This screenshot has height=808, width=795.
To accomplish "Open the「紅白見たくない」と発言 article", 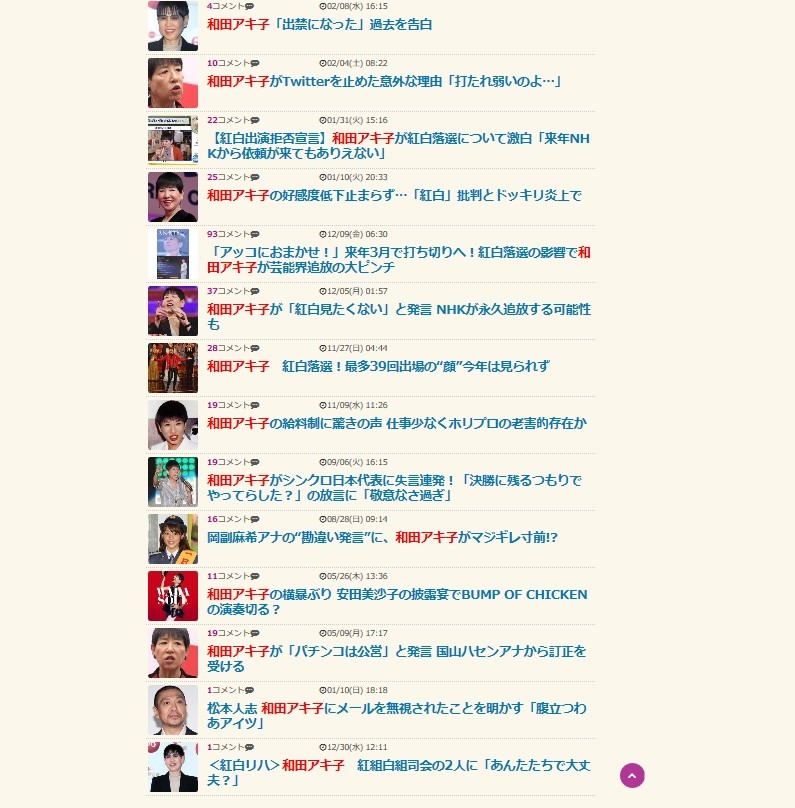I will 398,317.
